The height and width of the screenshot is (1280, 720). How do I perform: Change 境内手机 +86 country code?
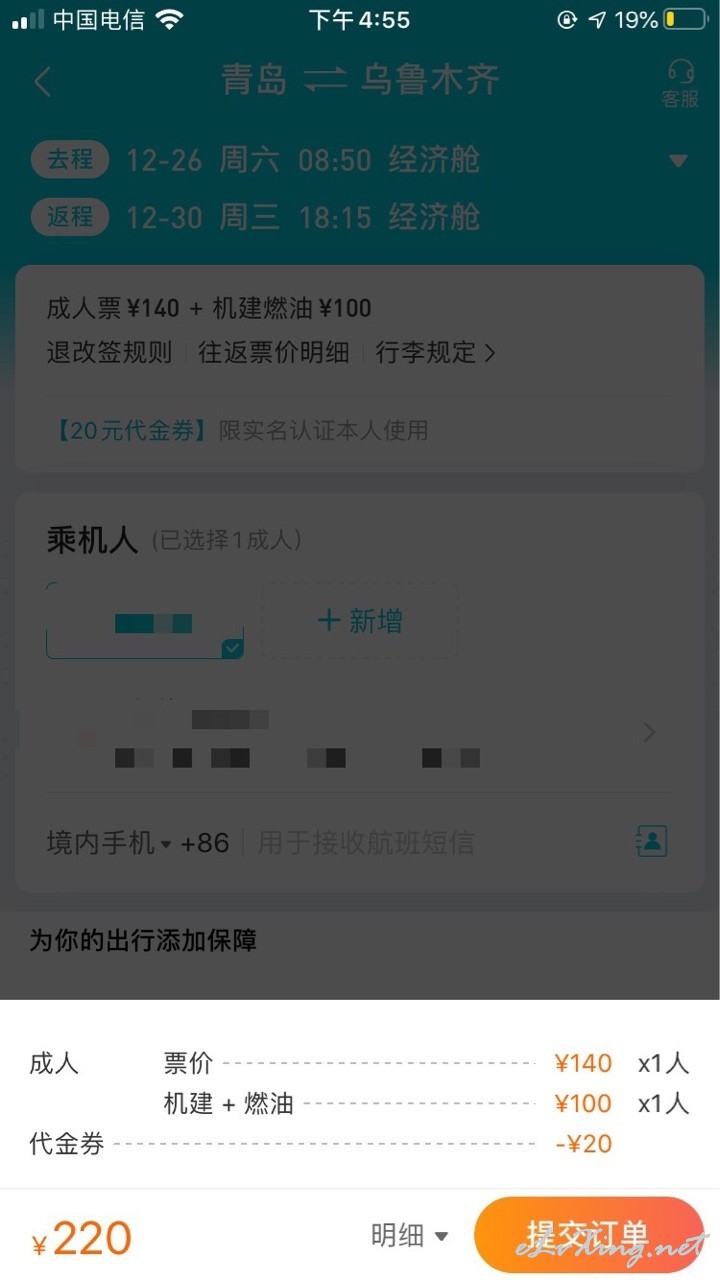click(138, 843)
